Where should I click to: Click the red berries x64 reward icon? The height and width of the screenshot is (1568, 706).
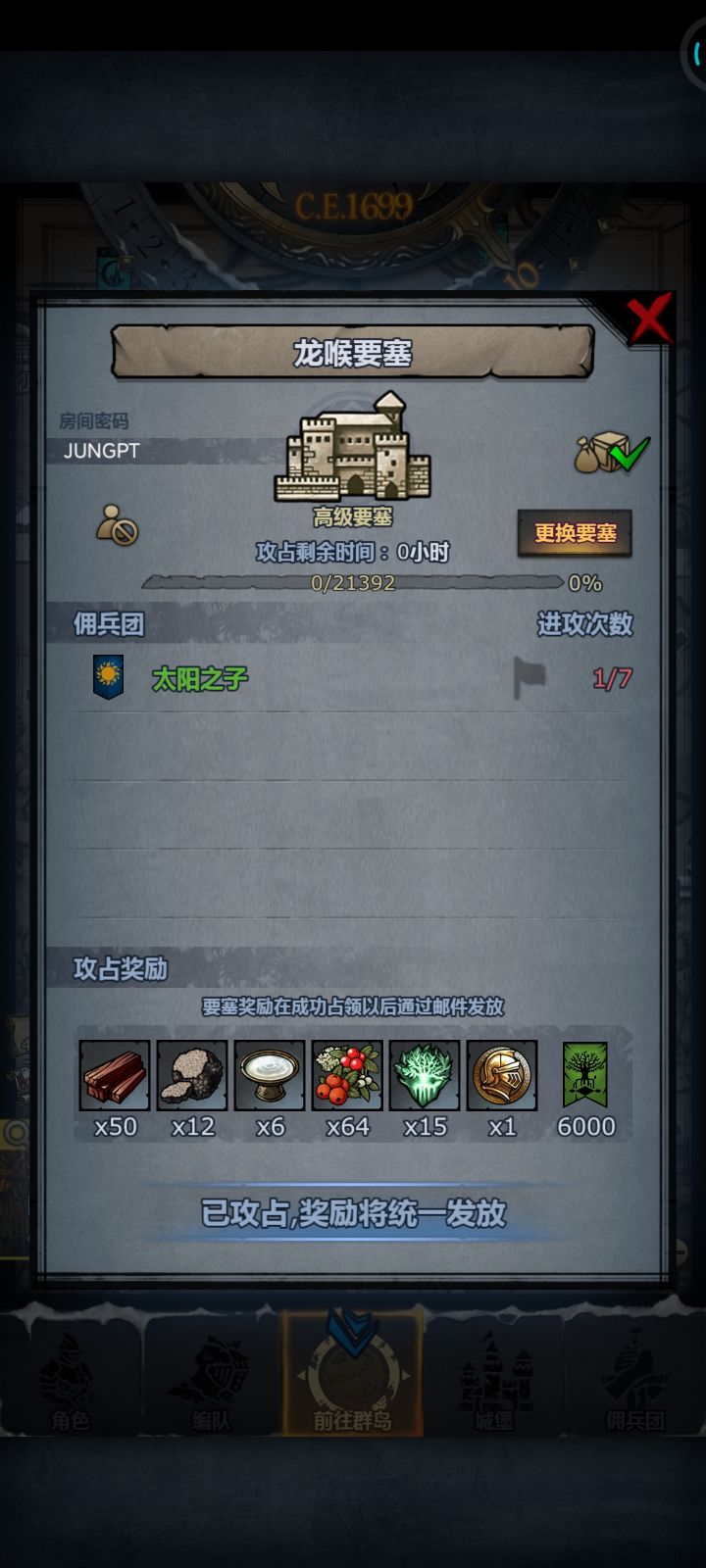(346, 1078)
